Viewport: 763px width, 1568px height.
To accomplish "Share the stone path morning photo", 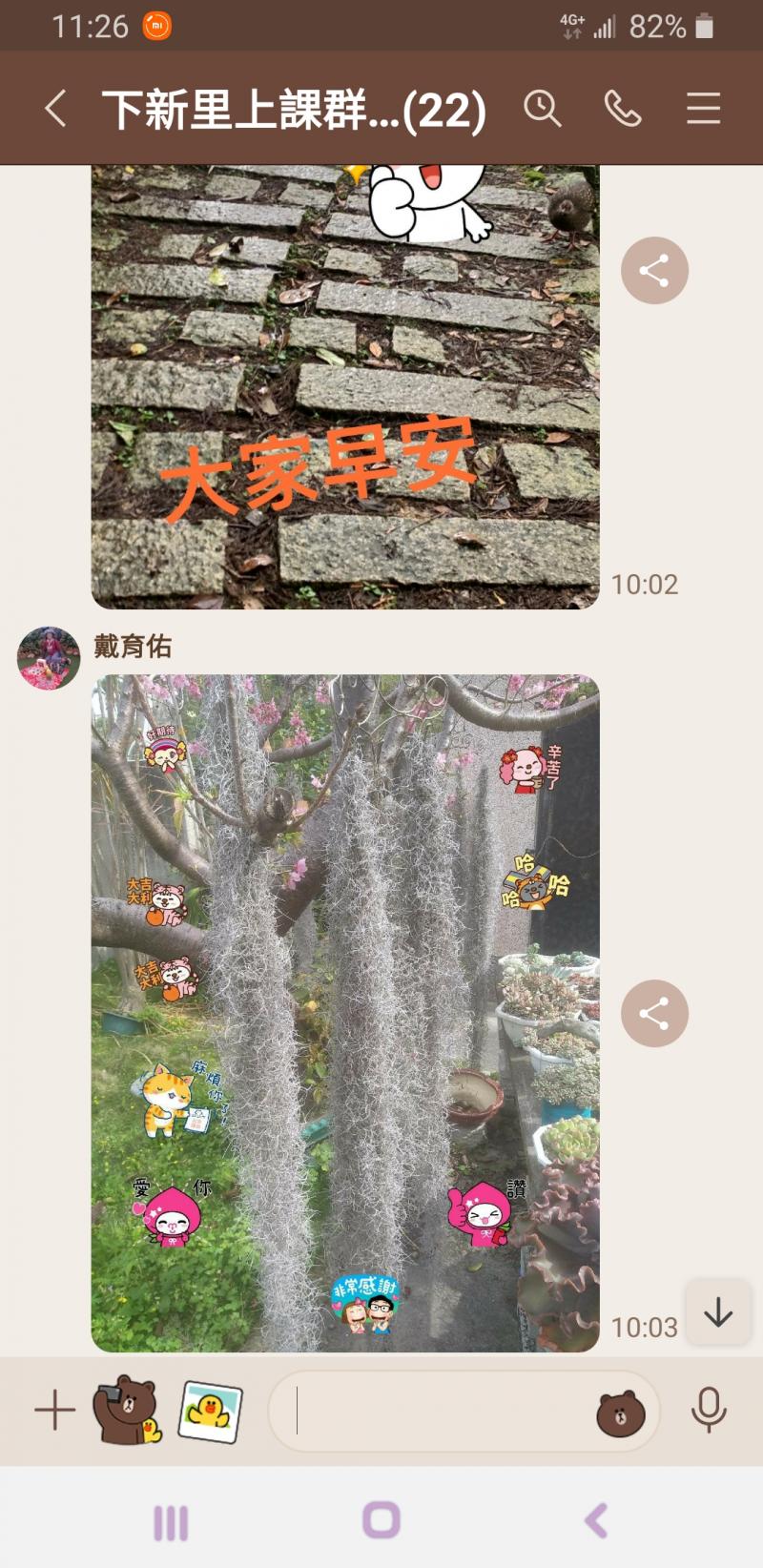I will tap(654, 271).
